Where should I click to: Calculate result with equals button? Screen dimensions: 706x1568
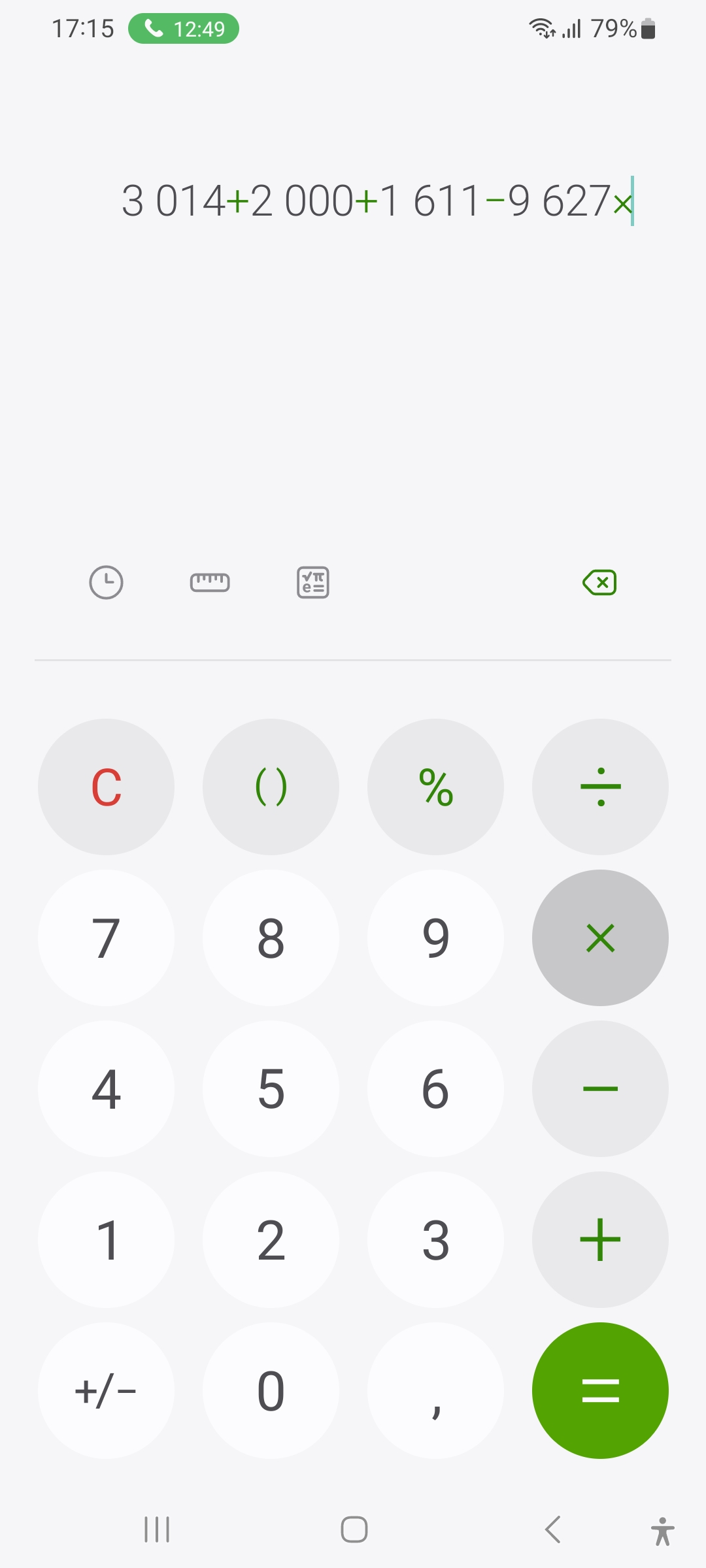pyautogui.click(x=600, y=1390)
